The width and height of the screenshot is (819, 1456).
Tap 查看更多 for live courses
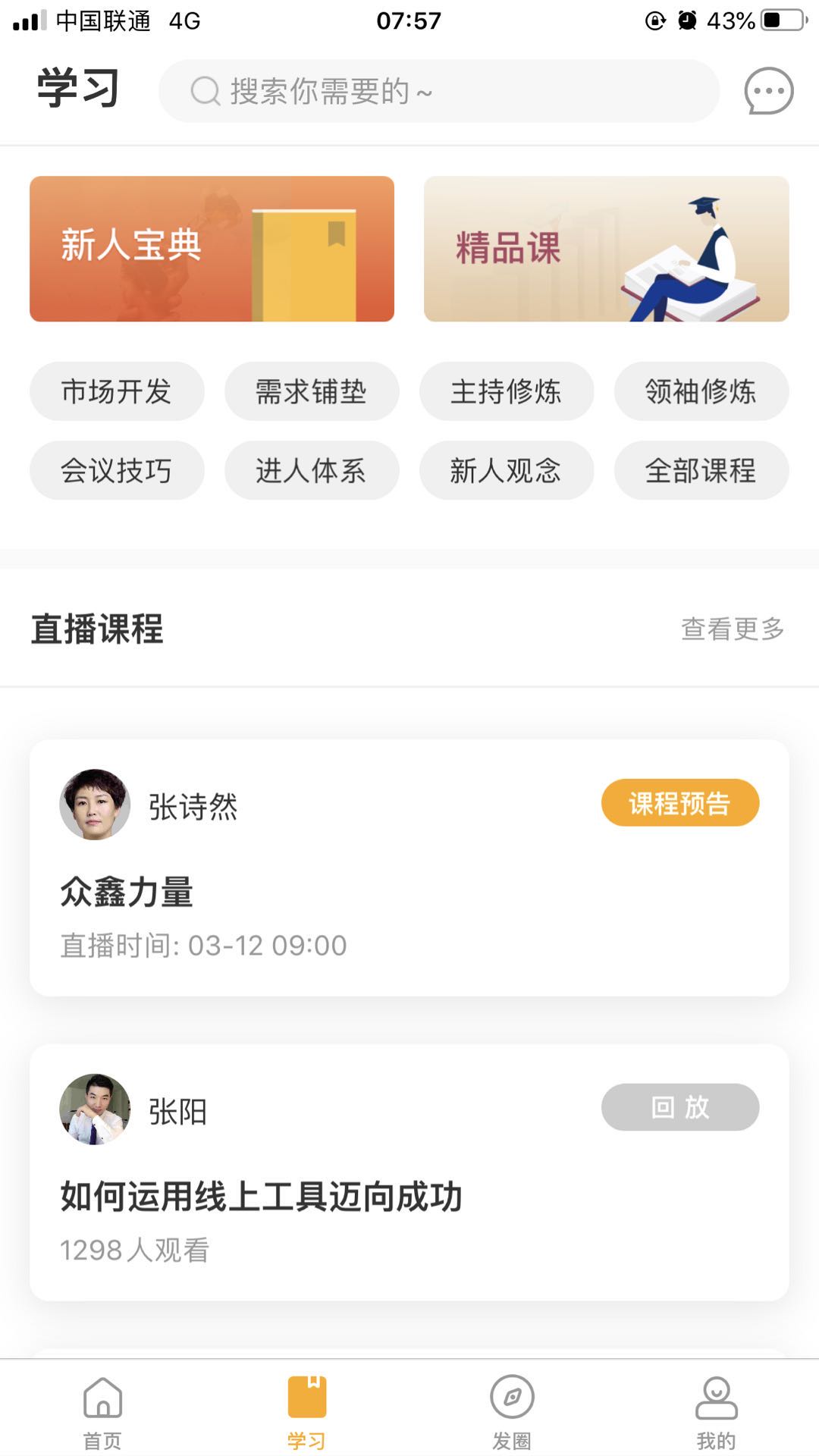tap(732, 629)
